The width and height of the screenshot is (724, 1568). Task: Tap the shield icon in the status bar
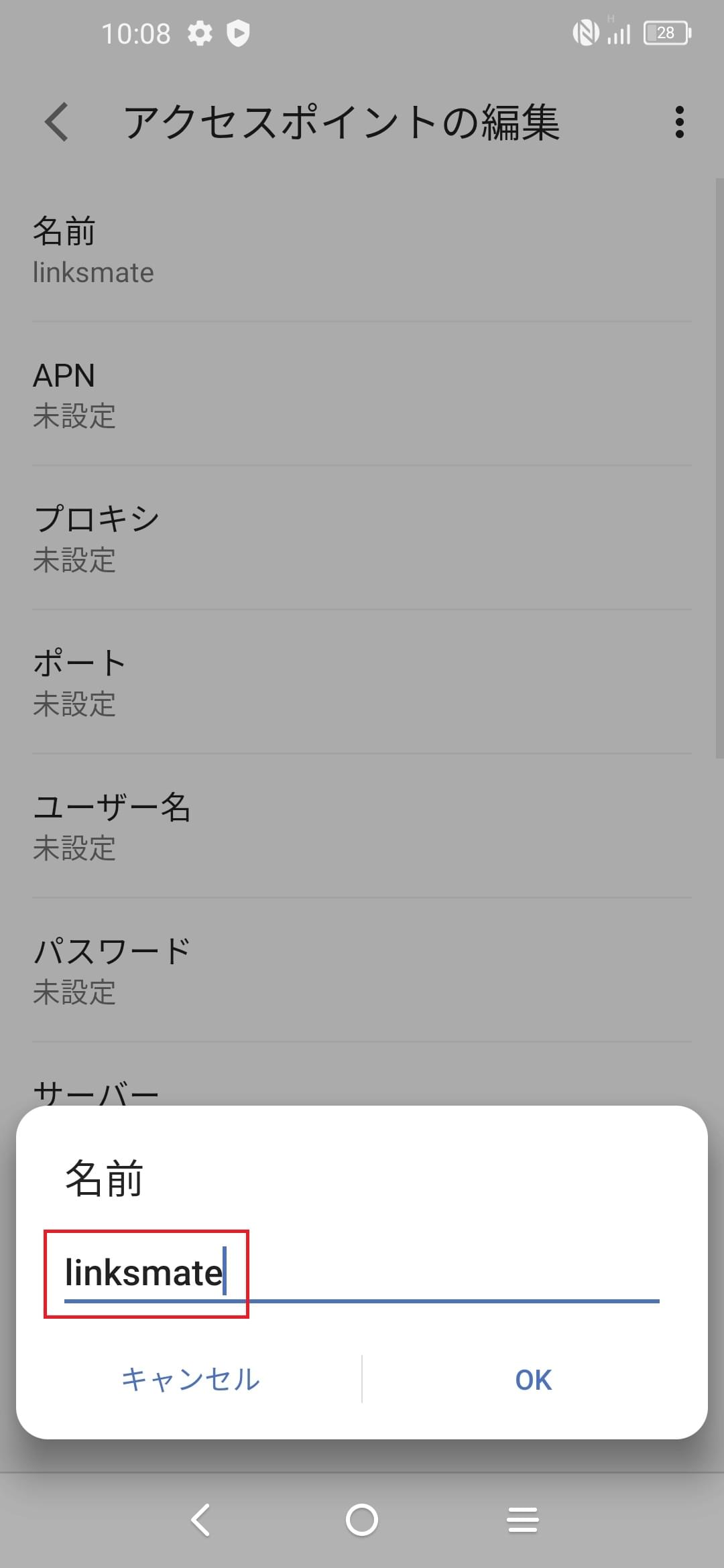239,32
